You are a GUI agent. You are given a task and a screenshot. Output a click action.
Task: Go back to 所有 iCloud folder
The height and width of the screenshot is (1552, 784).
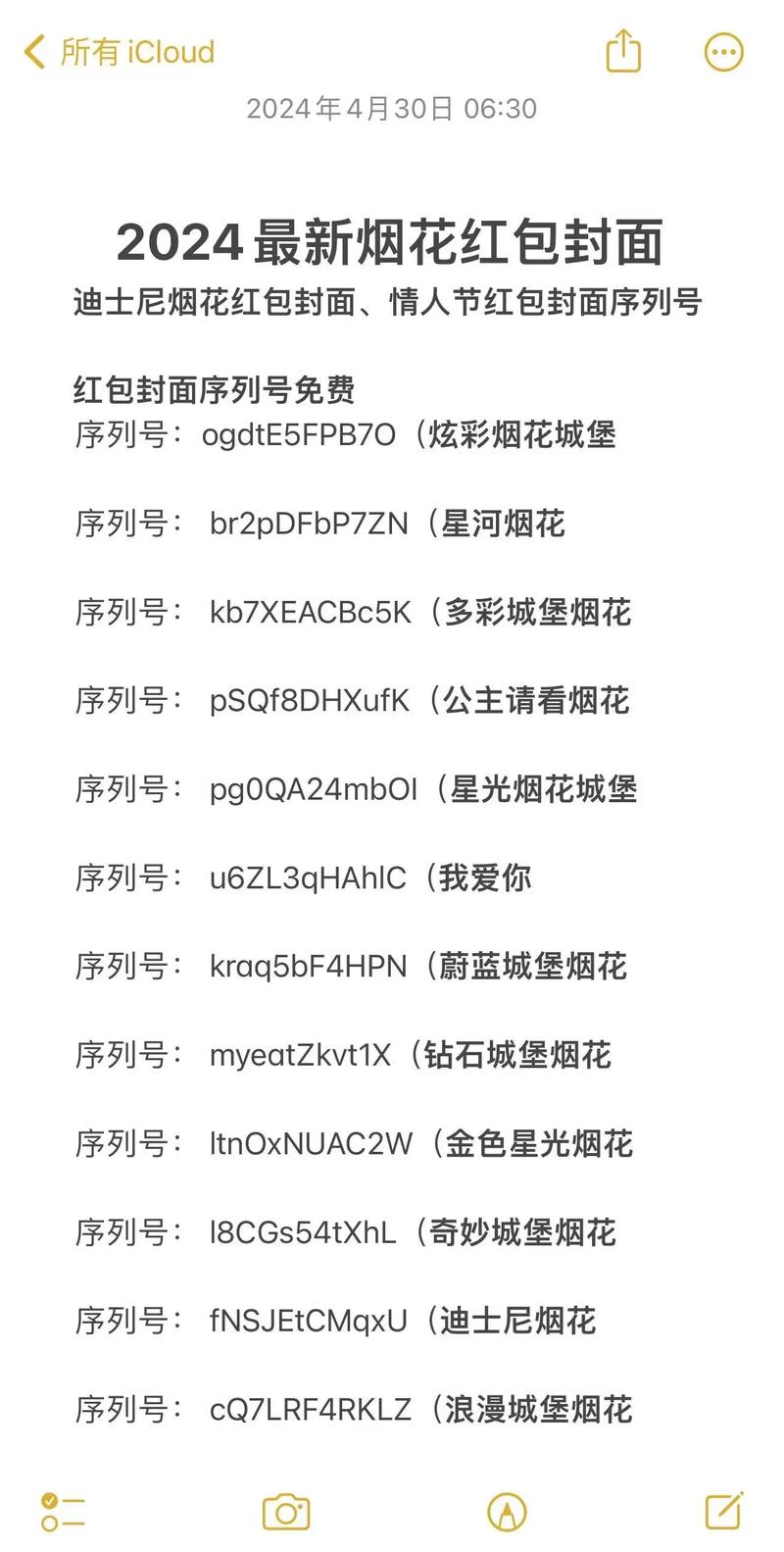pos(119,52)
